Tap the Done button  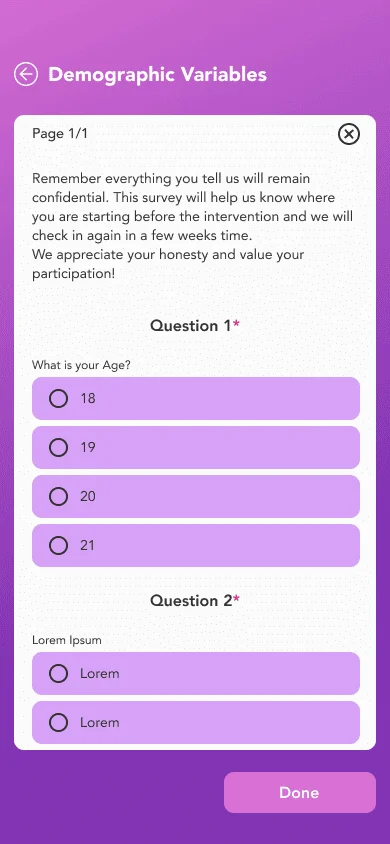tap(300, 792)
